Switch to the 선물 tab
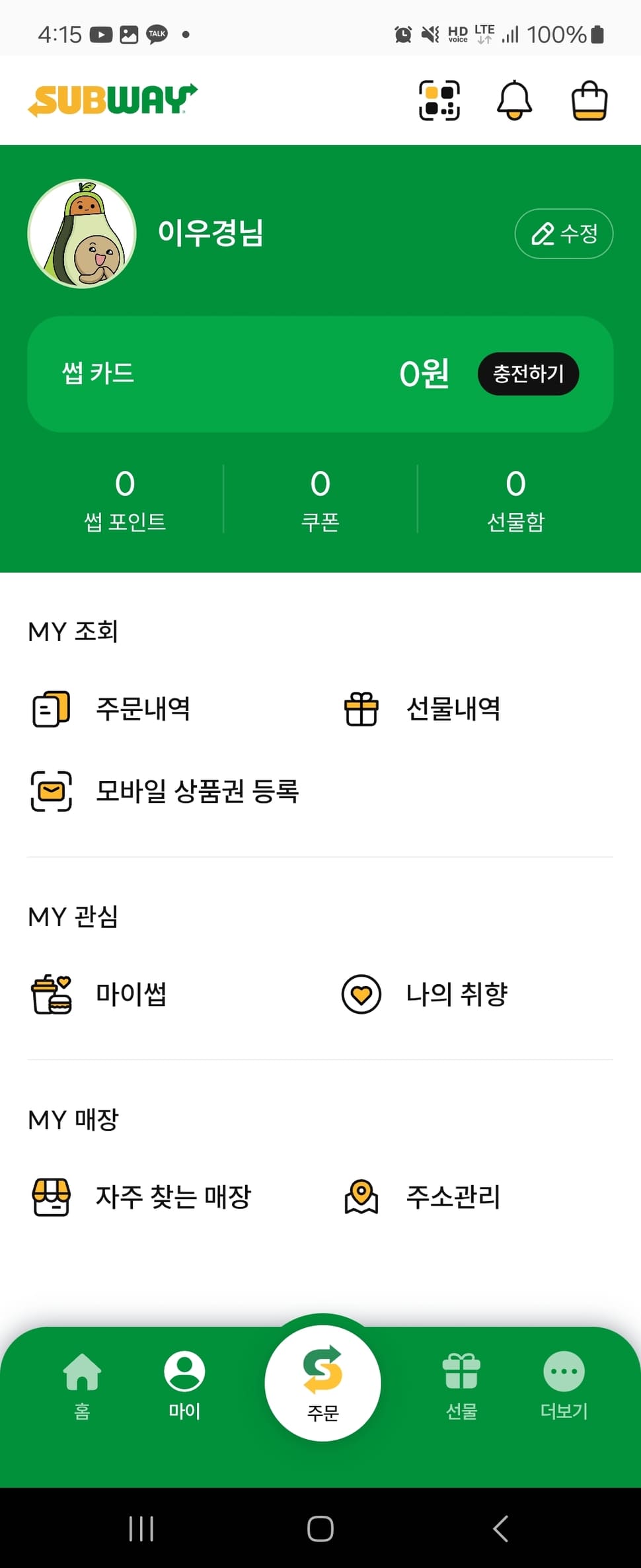This screenshot has height=1568, width=641. [x=461, y=1385]
